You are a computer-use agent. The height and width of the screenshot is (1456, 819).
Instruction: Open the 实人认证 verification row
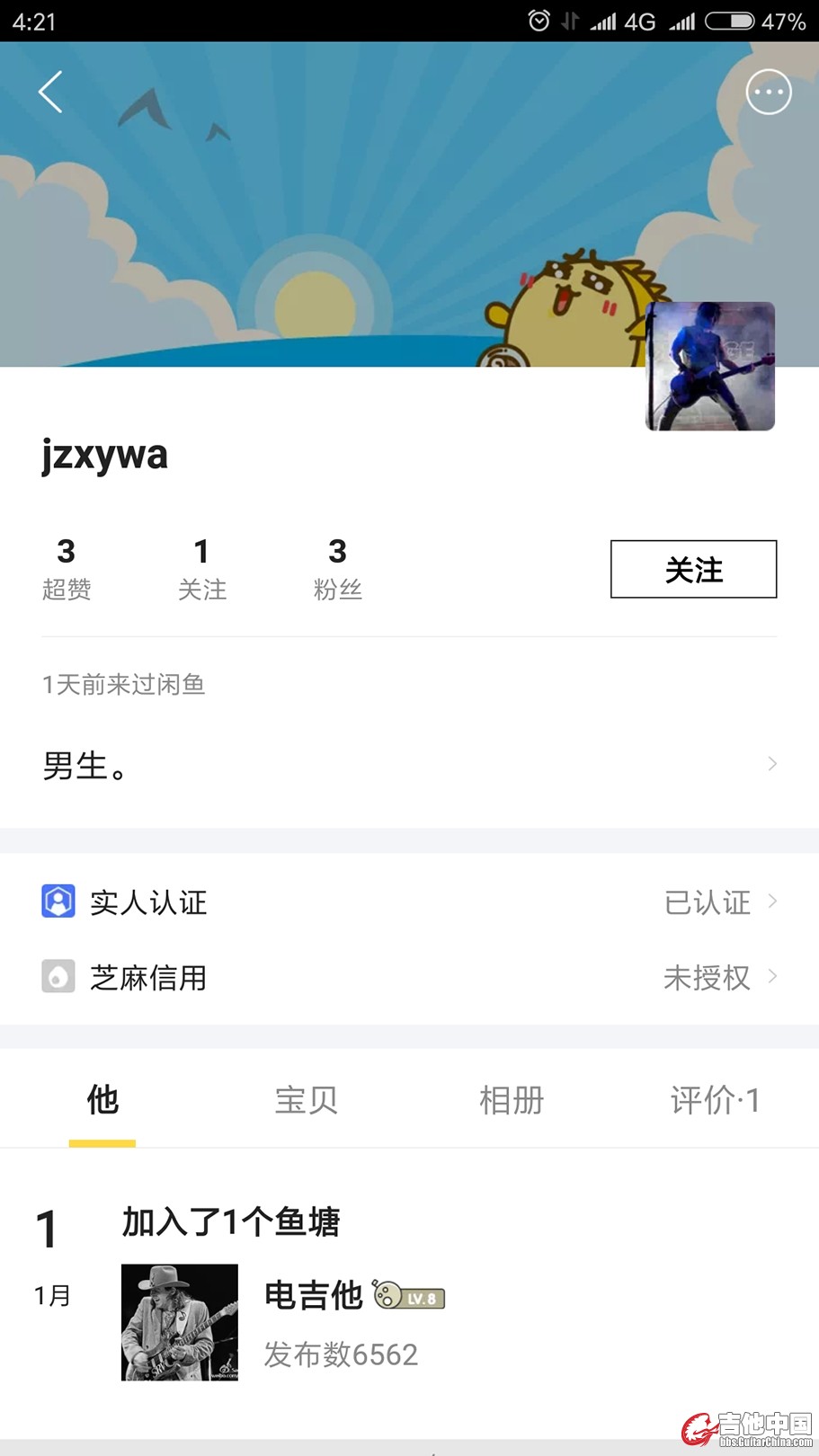[409, 901]
